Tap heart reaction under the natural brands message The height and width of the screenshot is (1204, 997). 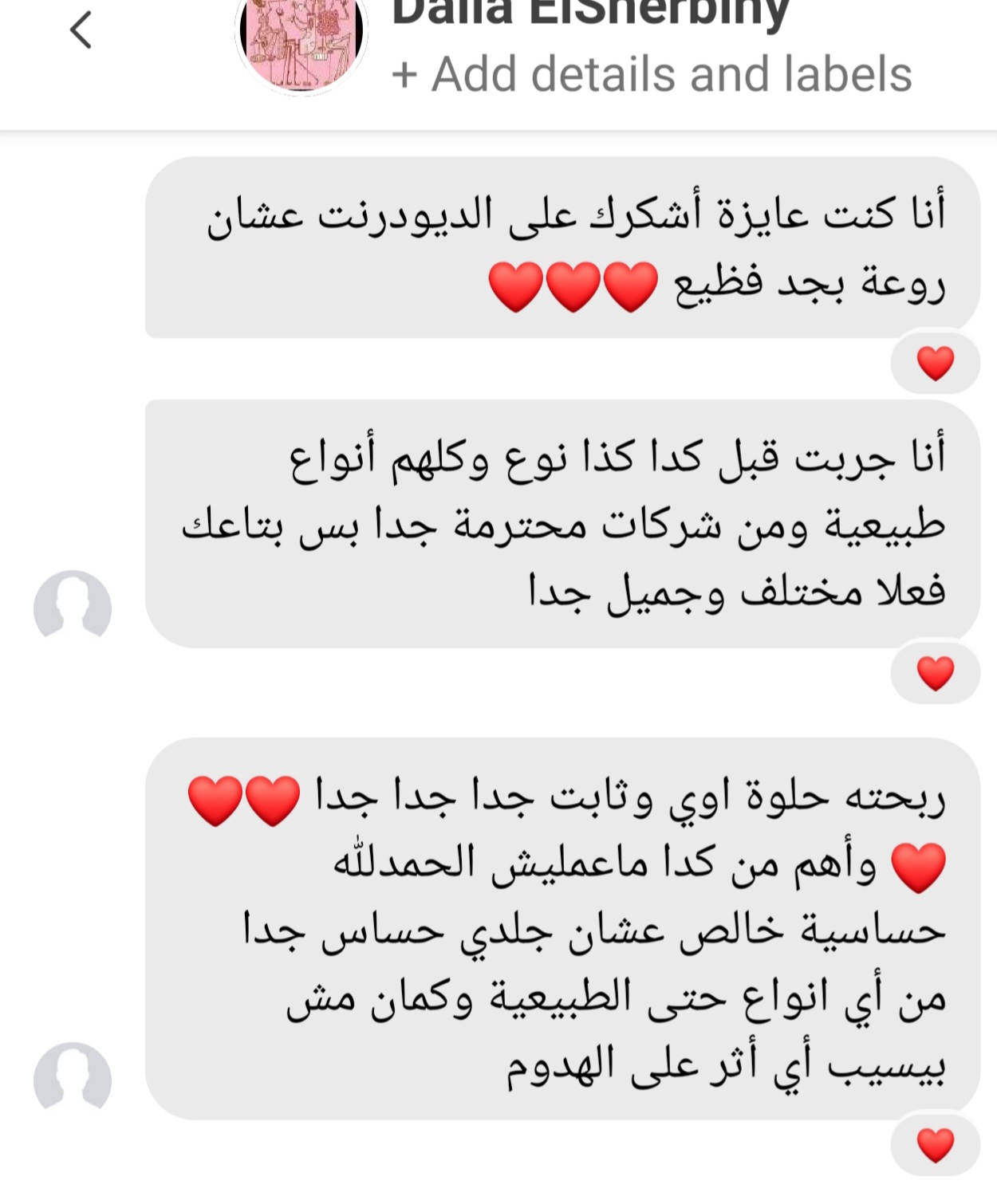935,675
